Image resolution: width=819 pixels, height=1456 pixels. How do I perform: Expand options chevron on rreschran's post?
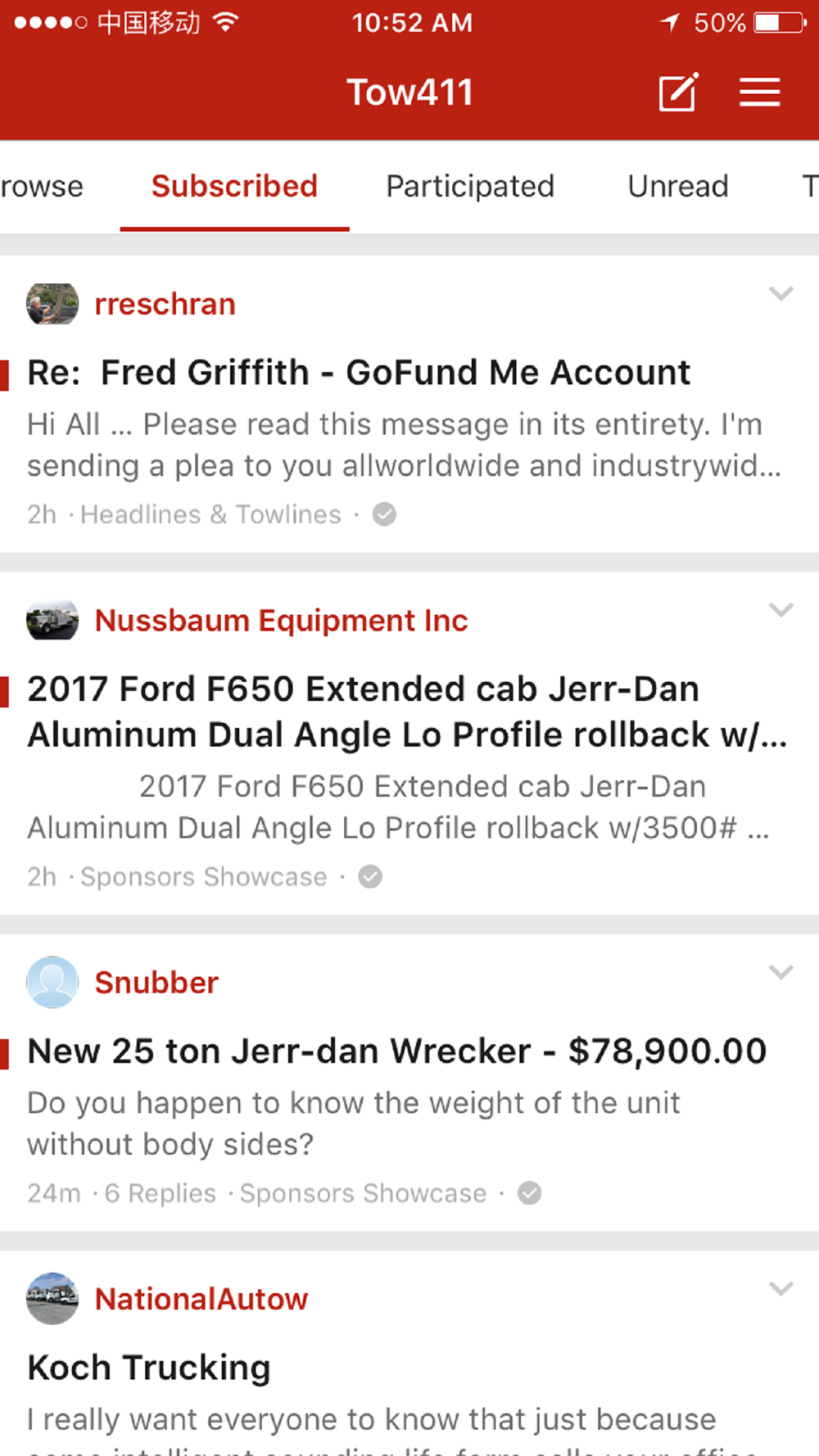(781, 293)
